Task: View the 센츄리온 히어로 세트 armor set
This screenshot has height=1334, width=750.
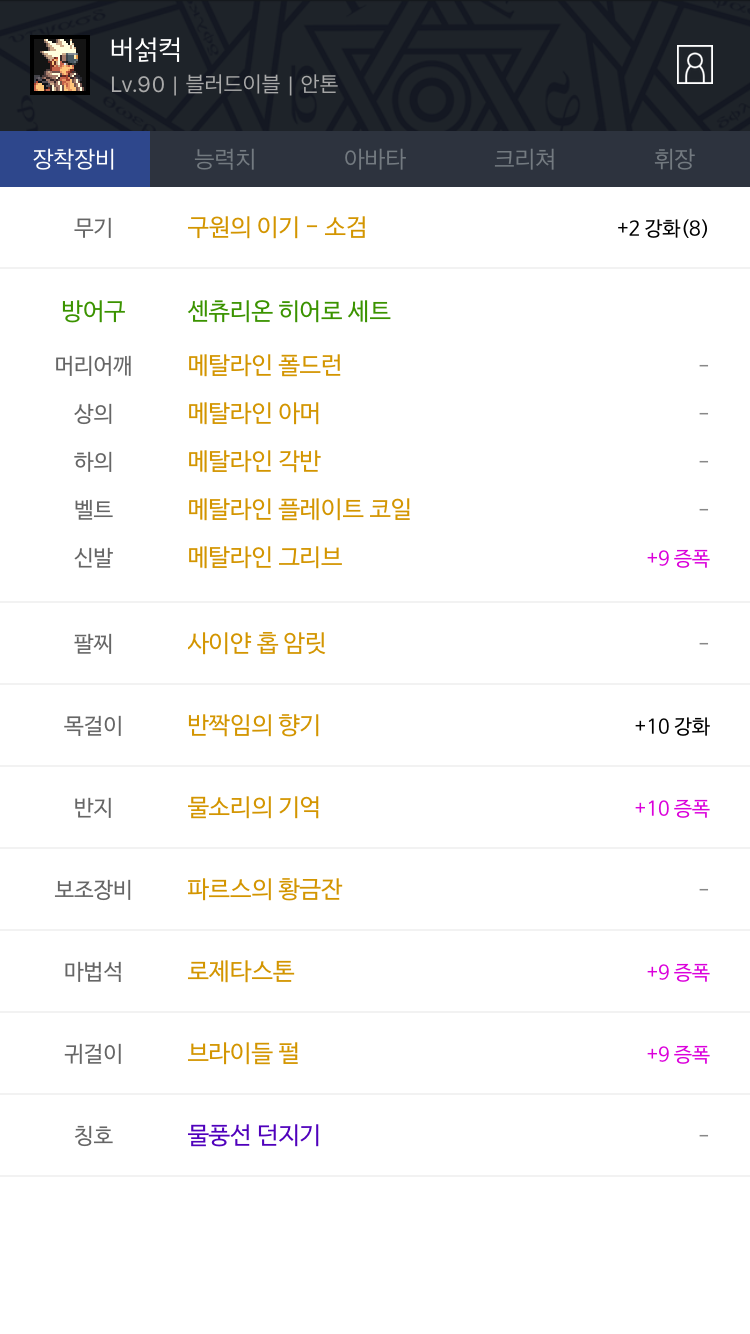Action: 289,311
